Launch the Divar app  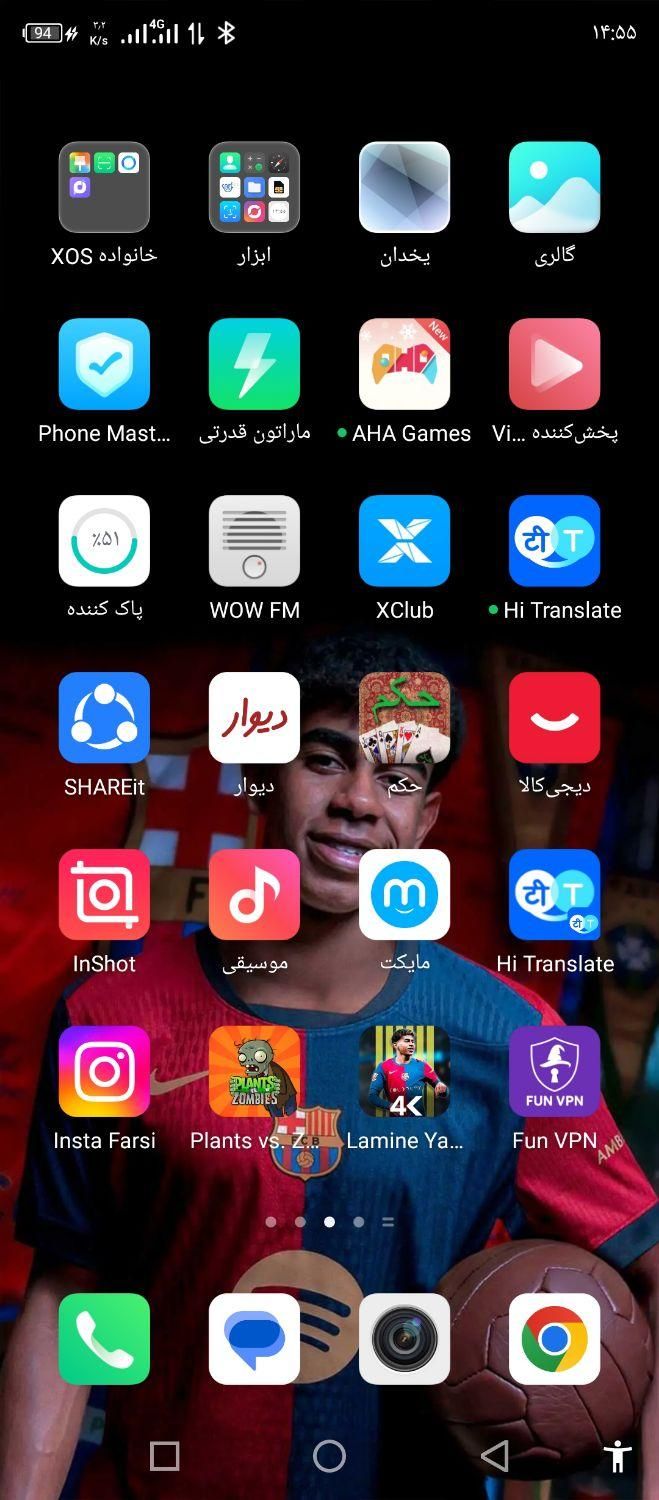click(254, 718)
